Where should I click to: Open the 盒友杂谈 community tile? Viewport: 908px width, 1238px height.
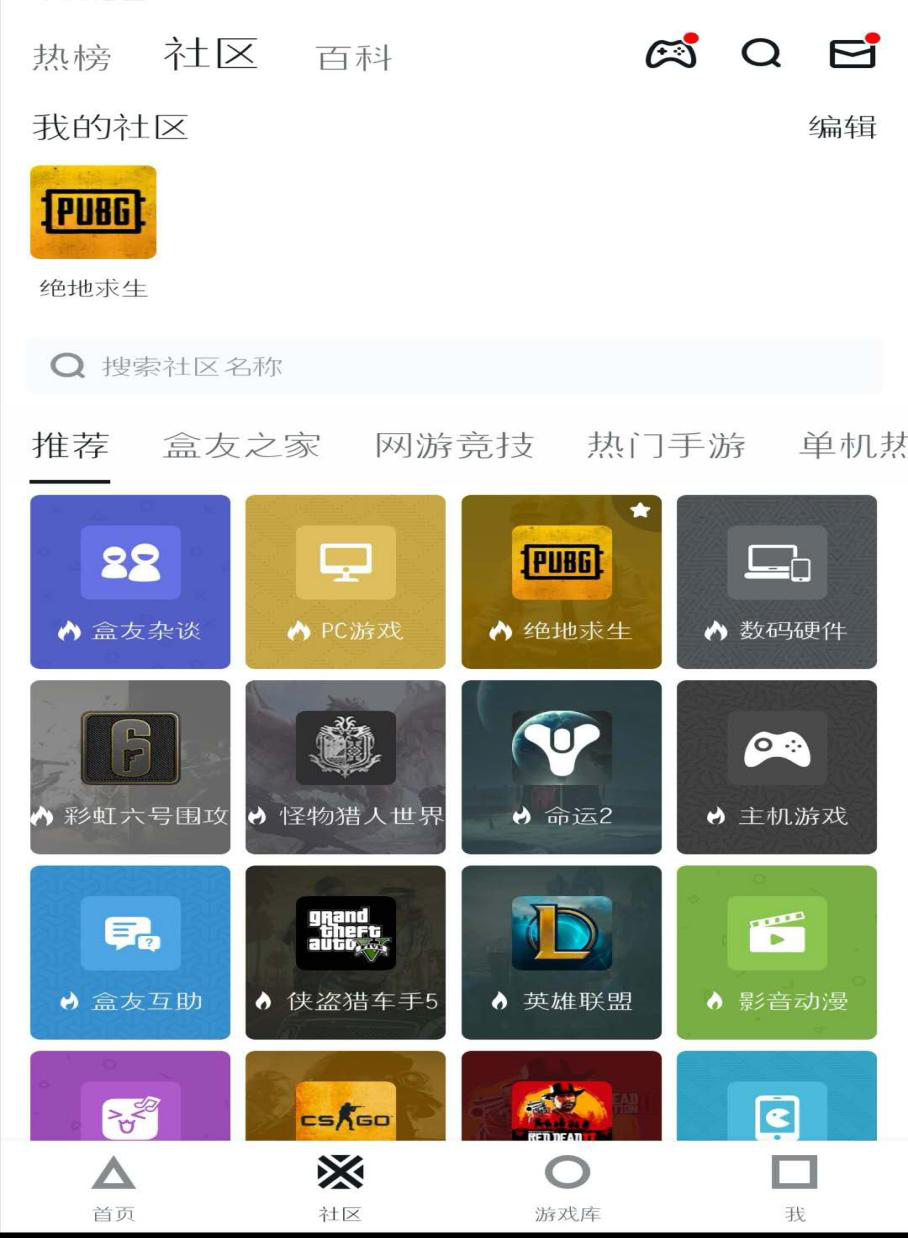(x=130, y=580)
